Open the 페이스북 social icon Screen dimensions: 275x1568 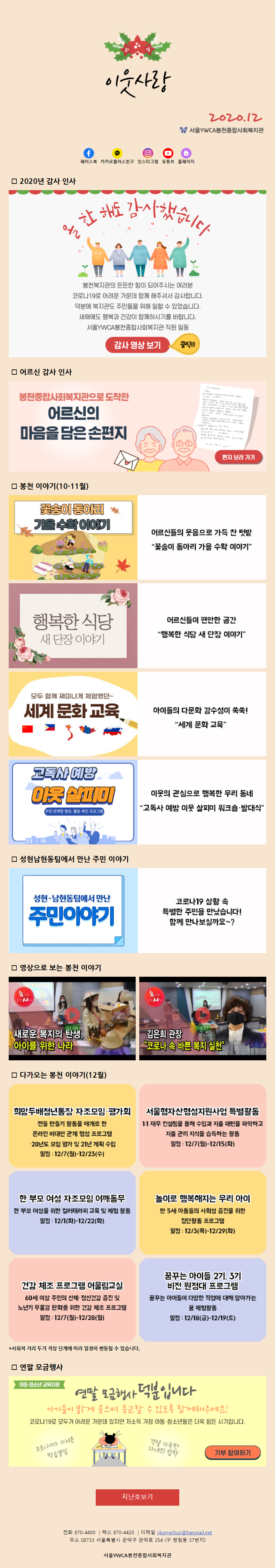coord(88,154)
